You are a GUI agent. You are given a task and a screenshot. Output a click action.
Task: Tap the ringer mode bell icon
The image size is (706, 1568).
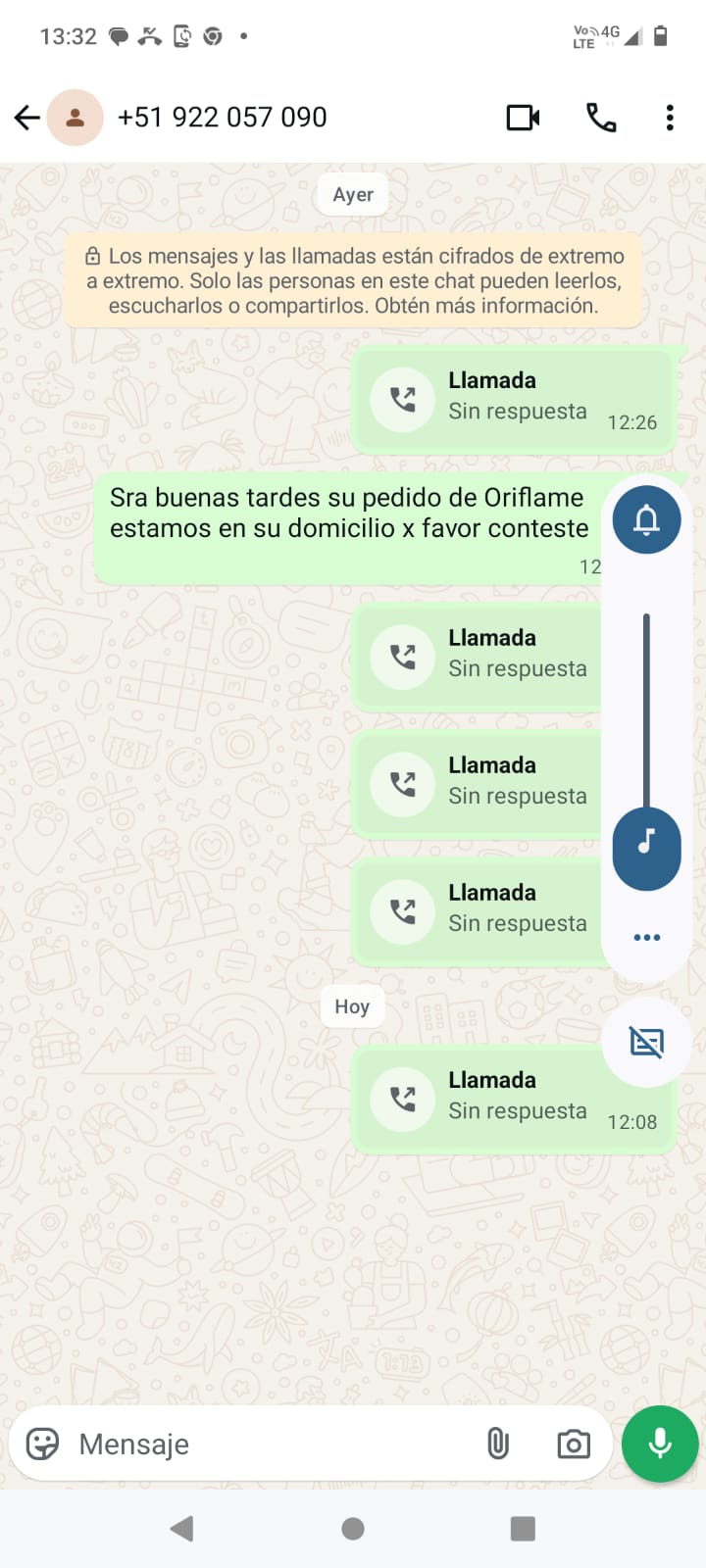coord(646,519)
